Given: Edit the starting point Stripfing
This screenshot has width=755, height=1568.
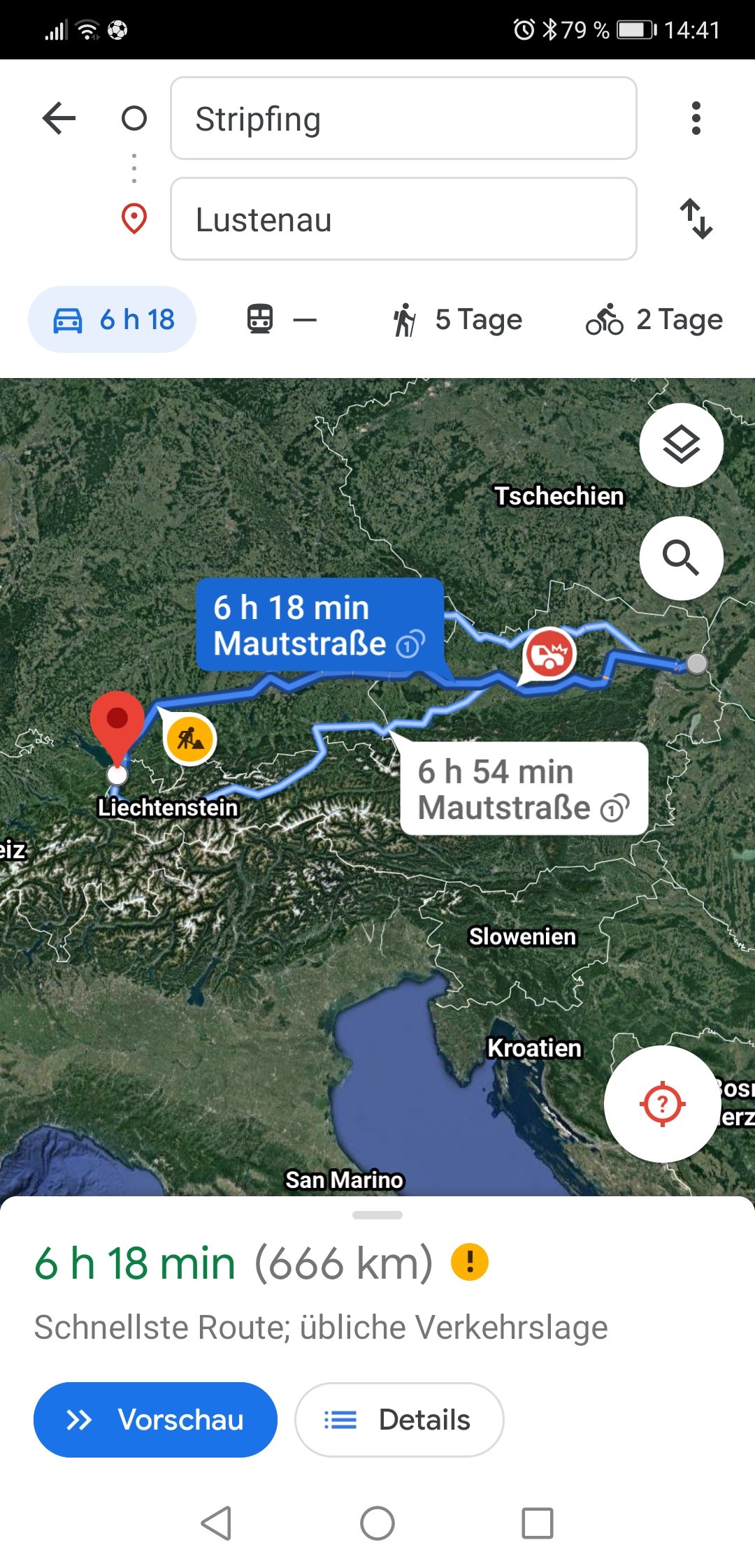Looking at the screenshot, I should 403,119.
